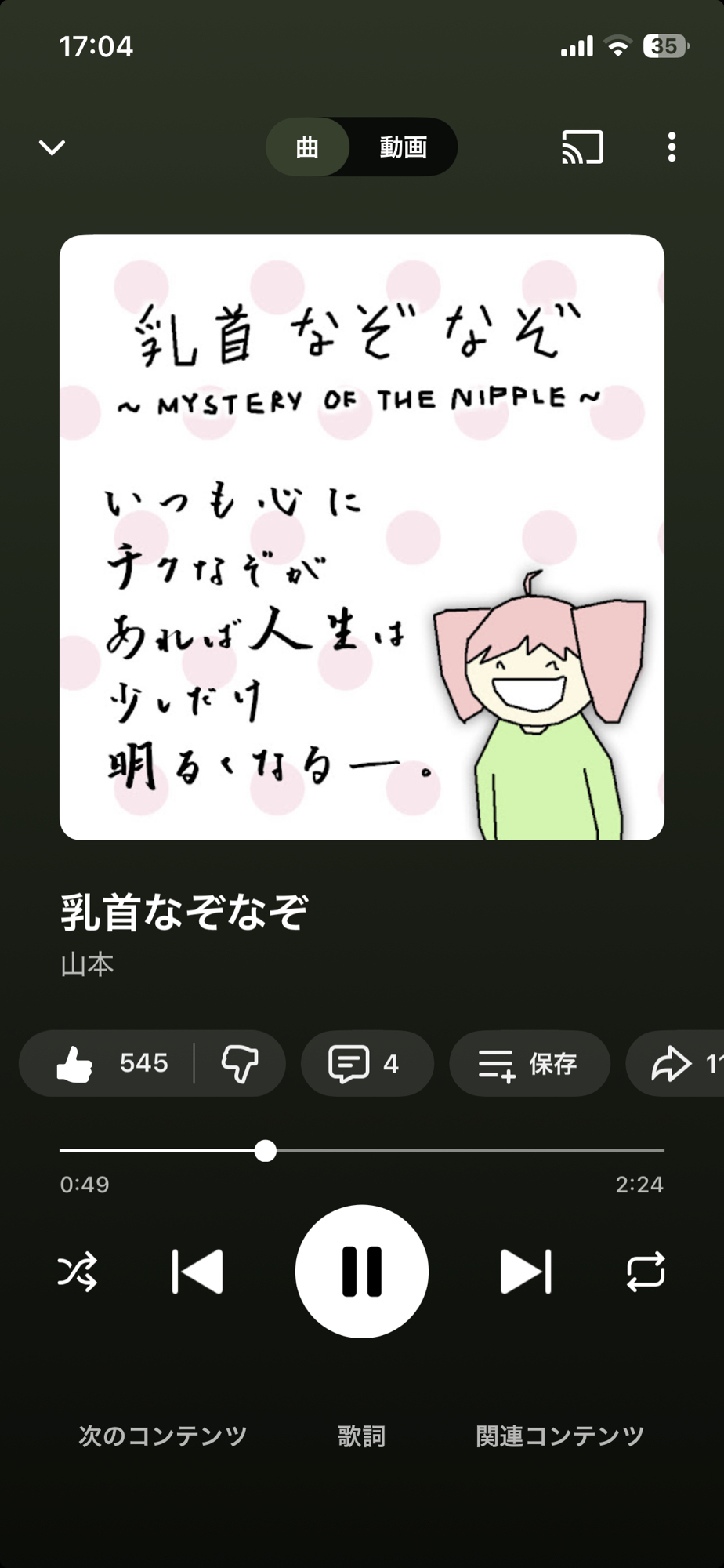
Task: Toggle repeat mode
Action: click(646, 1271)
